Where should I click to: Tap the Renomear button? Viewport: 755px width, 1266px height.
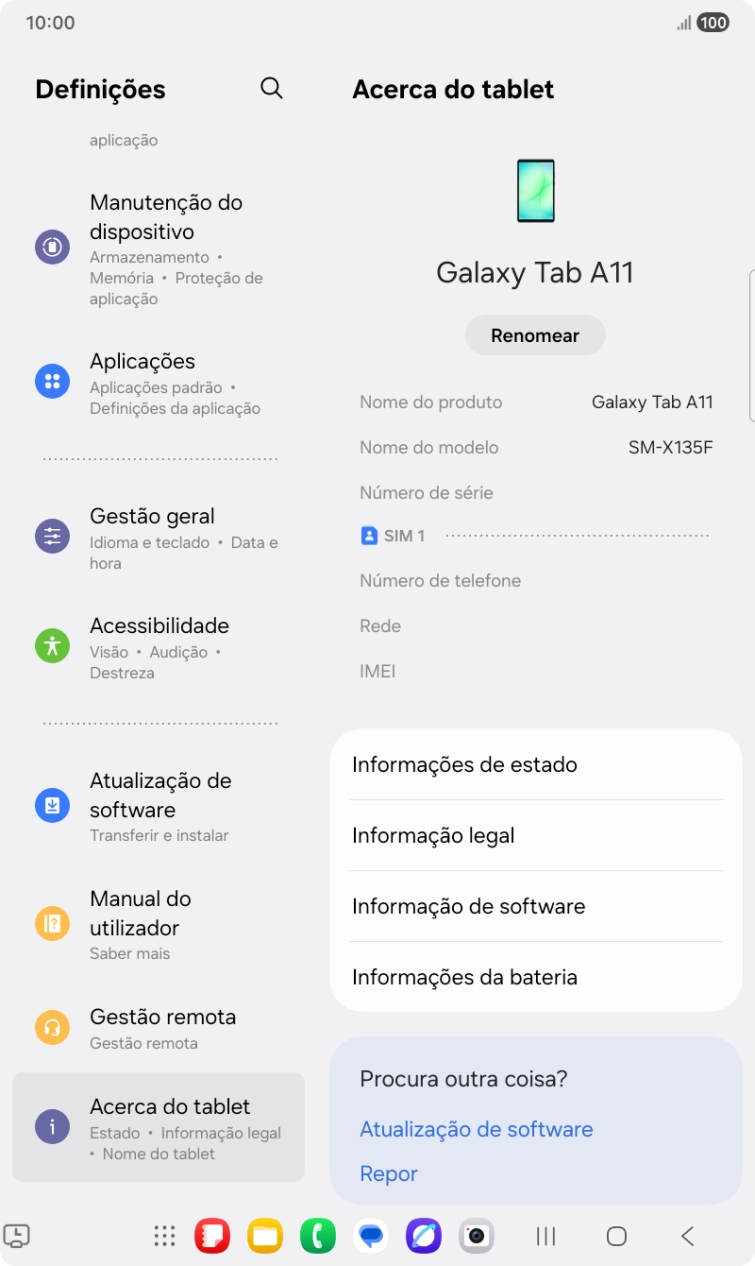tap(535, 335)
